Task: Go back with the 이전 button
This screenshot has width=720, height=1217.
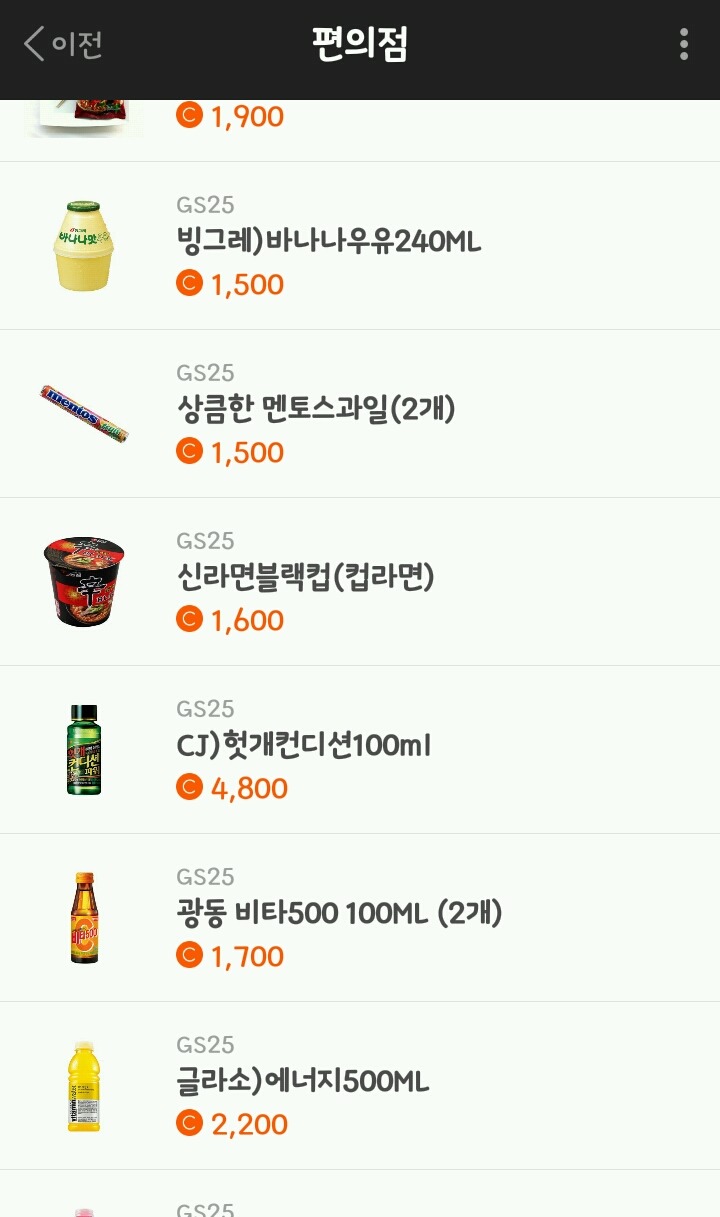Action: click(x=63, y=44)
